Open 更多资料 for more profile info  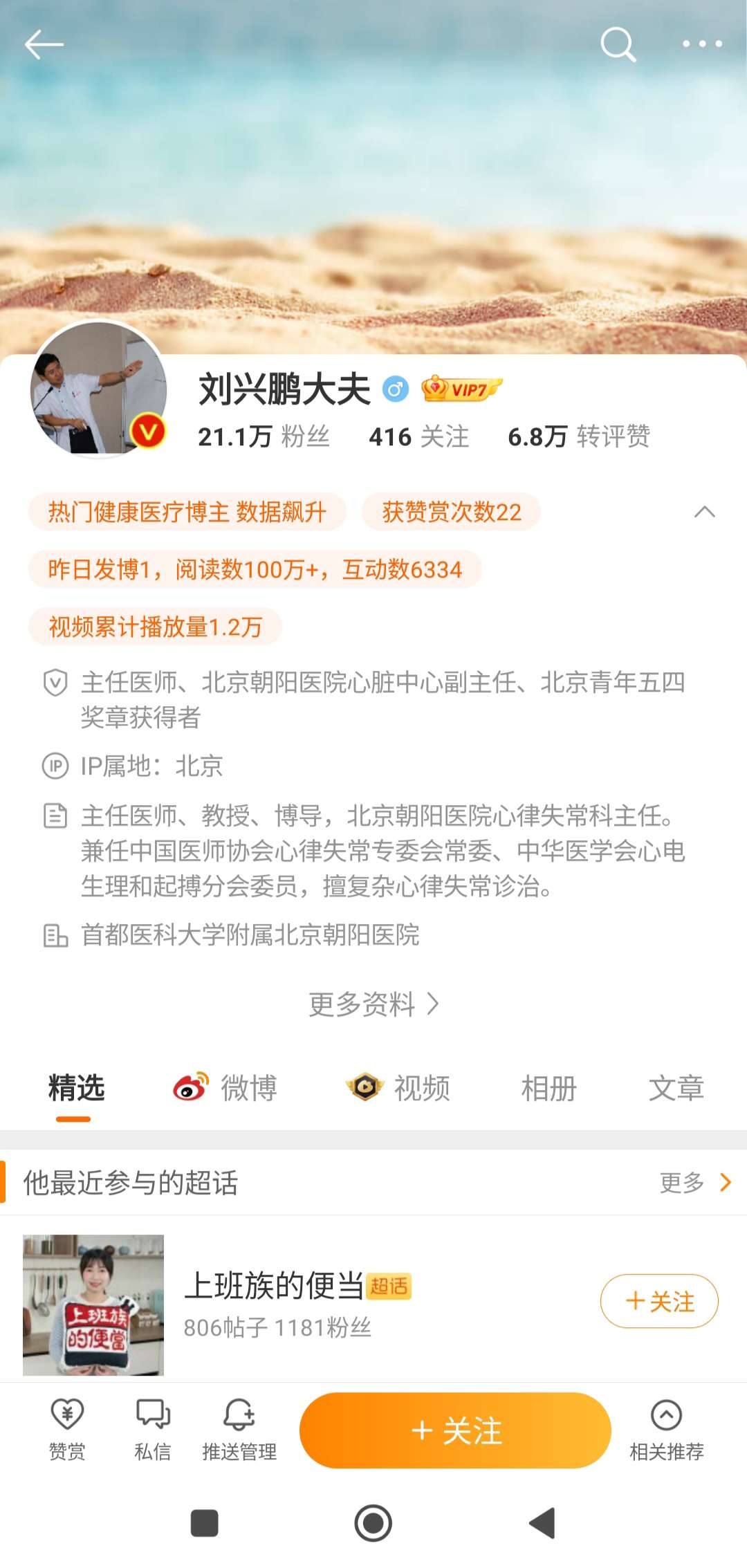click(373, 1004)
